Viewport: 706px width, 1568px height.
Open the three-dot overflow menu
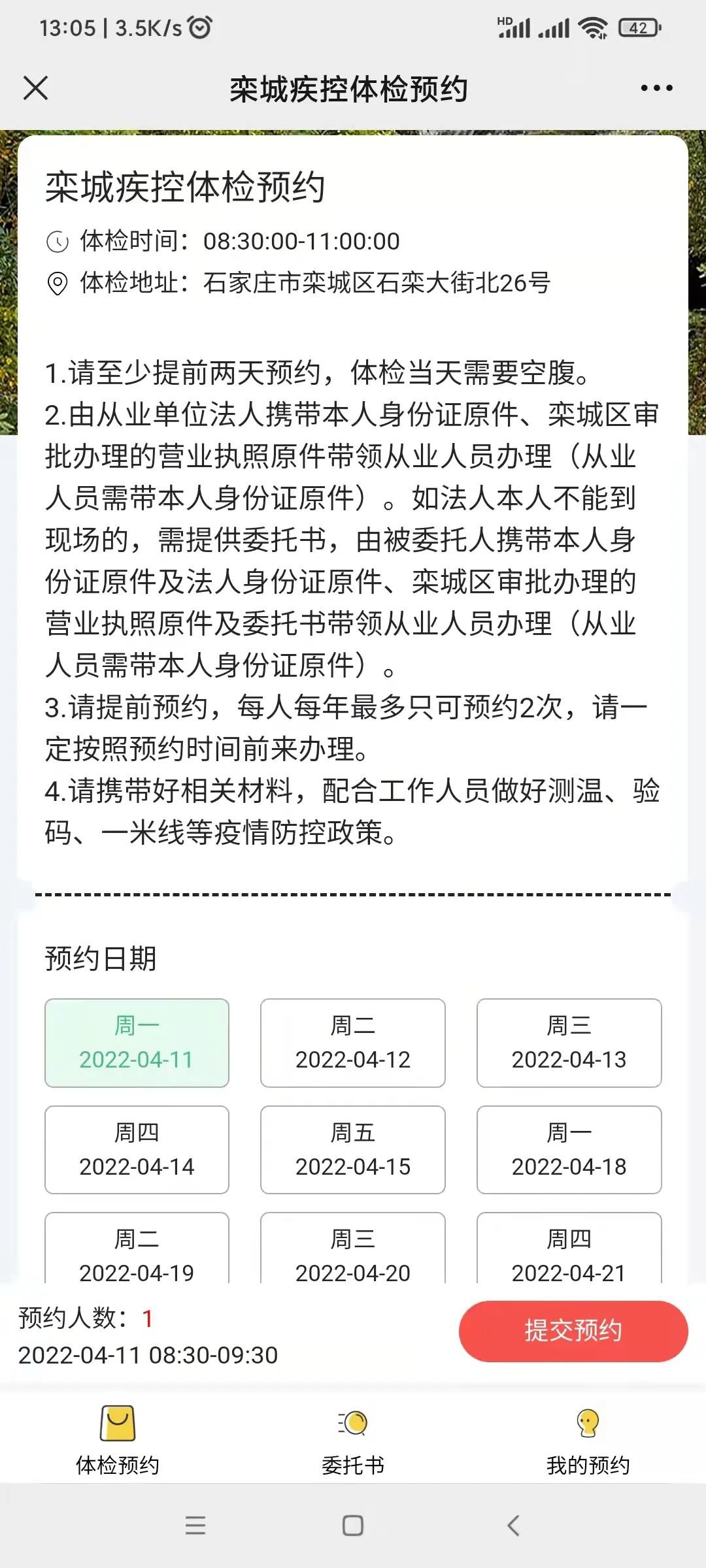(x=656, y=88)
